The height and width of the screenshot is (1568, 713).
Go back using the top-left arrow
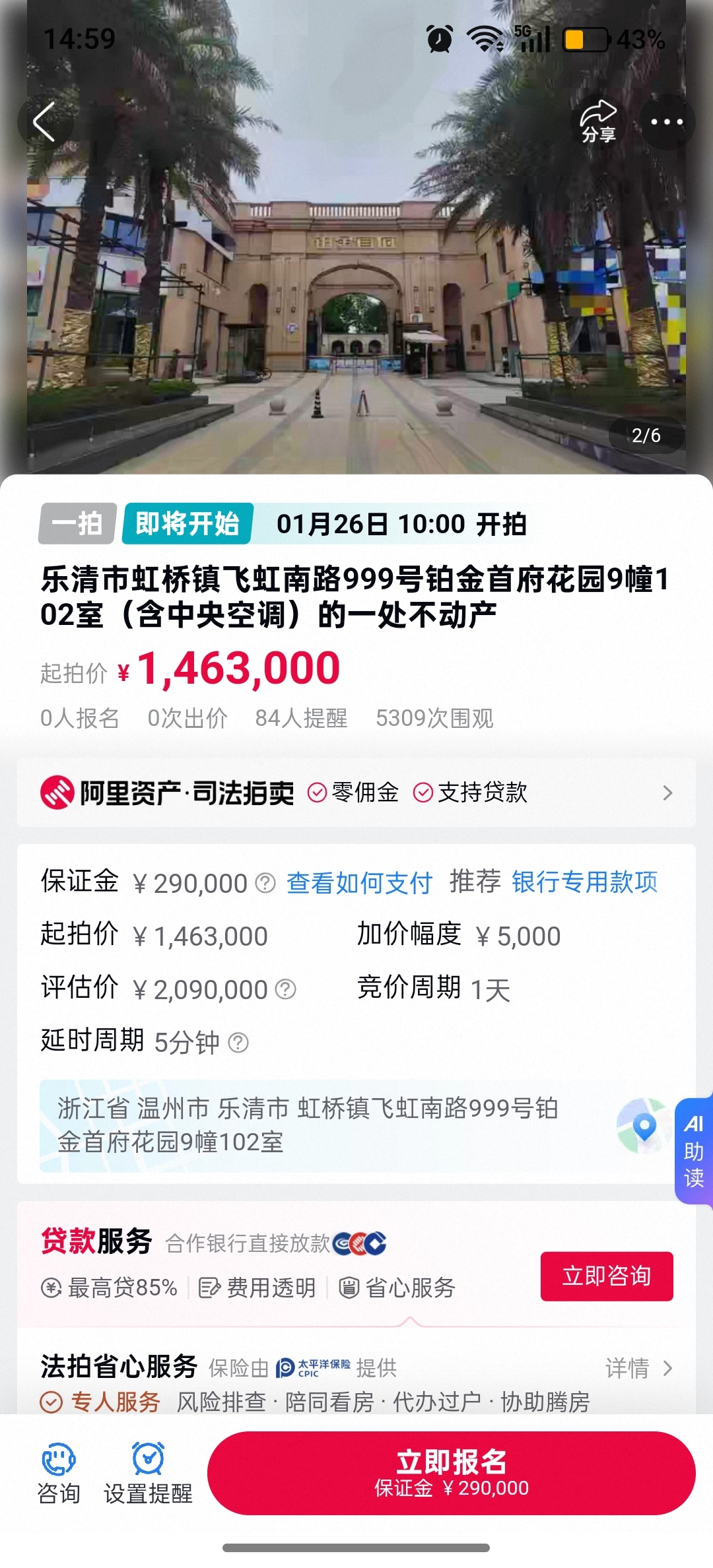click(x=44, y=121)
